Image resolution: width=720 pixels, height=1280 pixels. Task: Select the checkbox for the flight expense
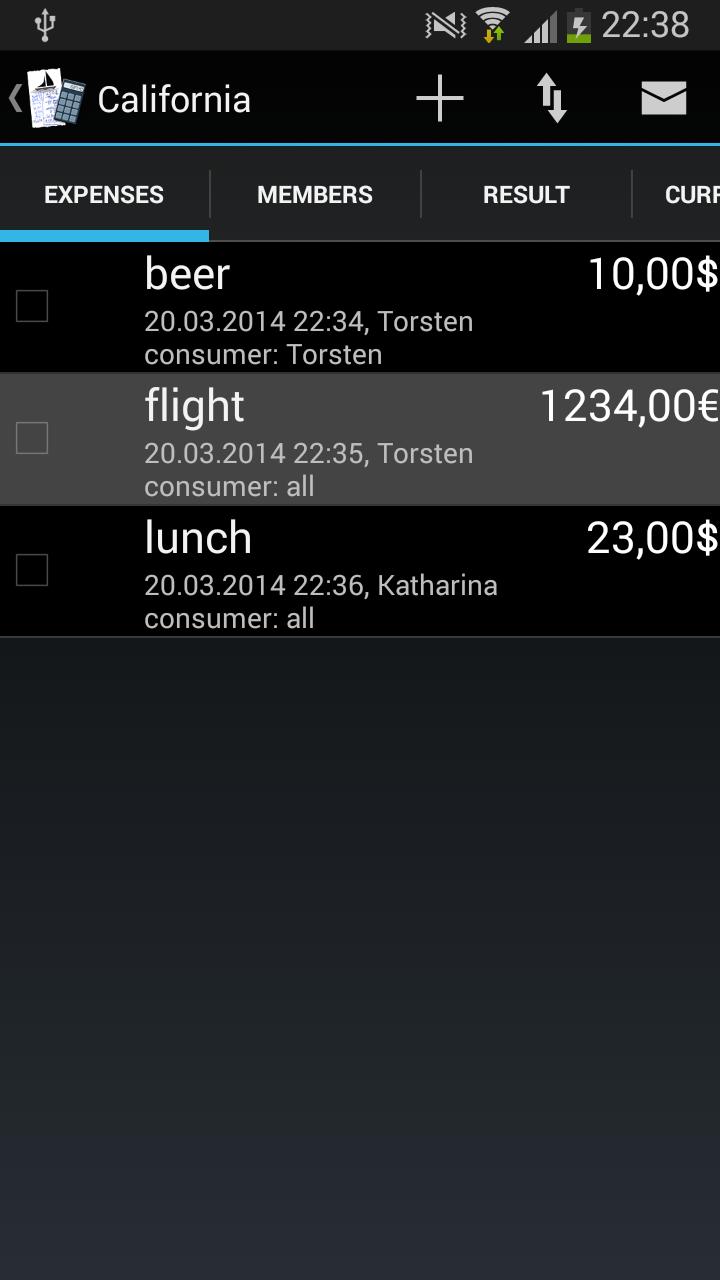[x=31, y=439]
